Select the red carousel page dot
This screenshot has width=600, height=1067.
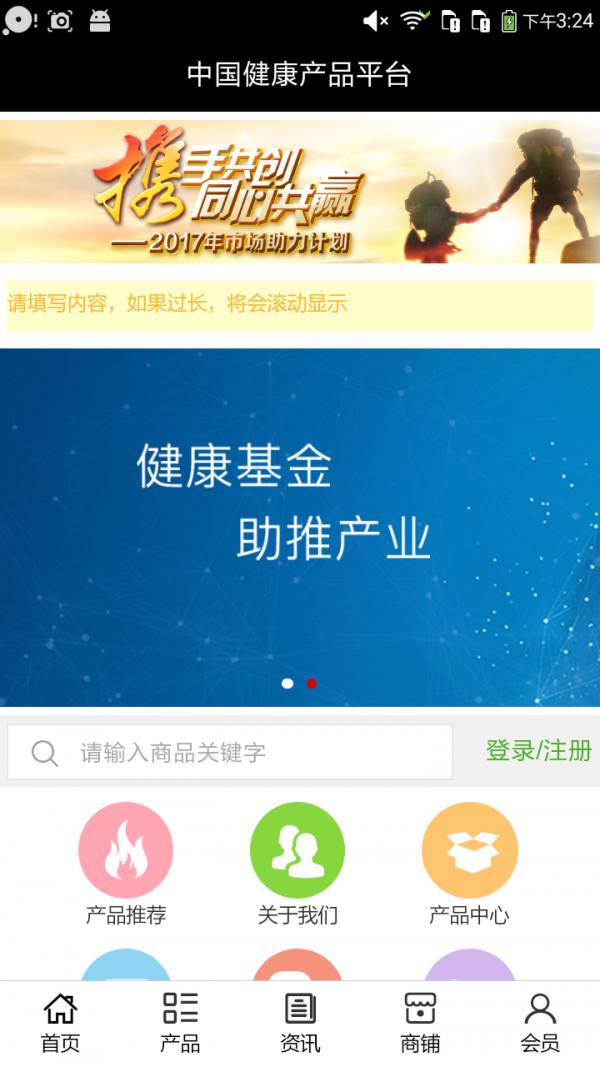(311, 684)
